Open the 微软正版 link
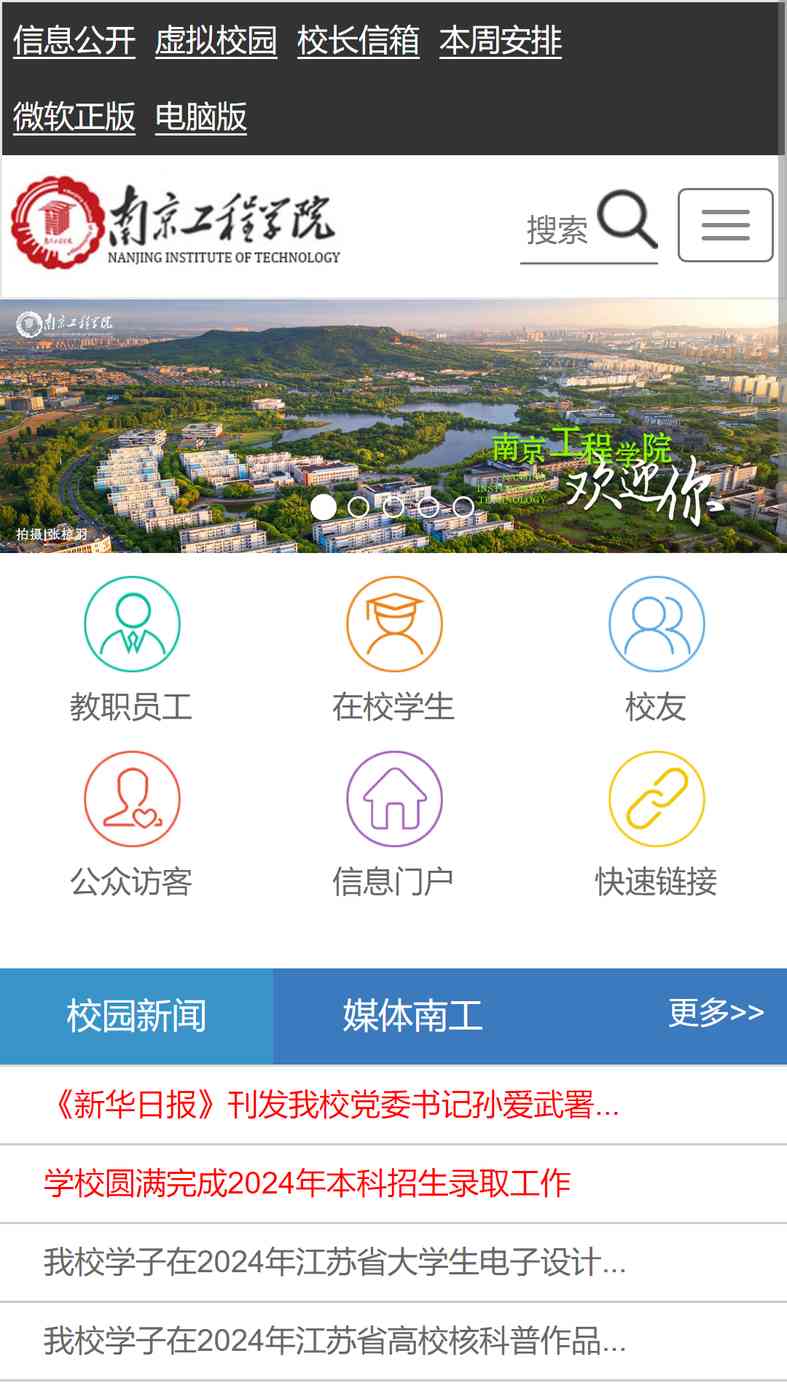 point(74,117)
